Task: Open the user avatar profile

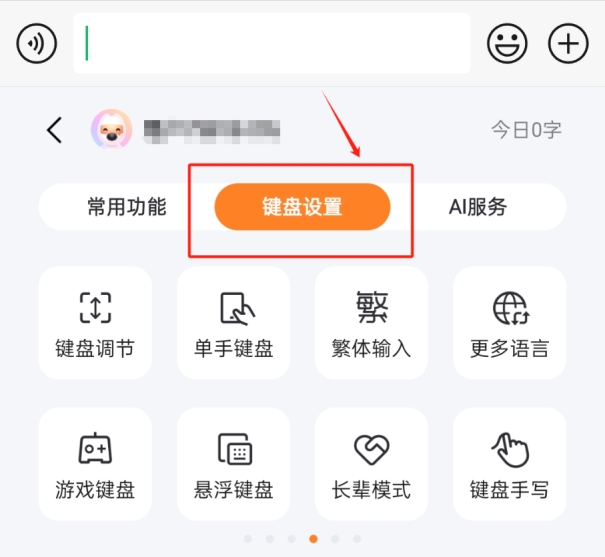Action: click(111, 129)
